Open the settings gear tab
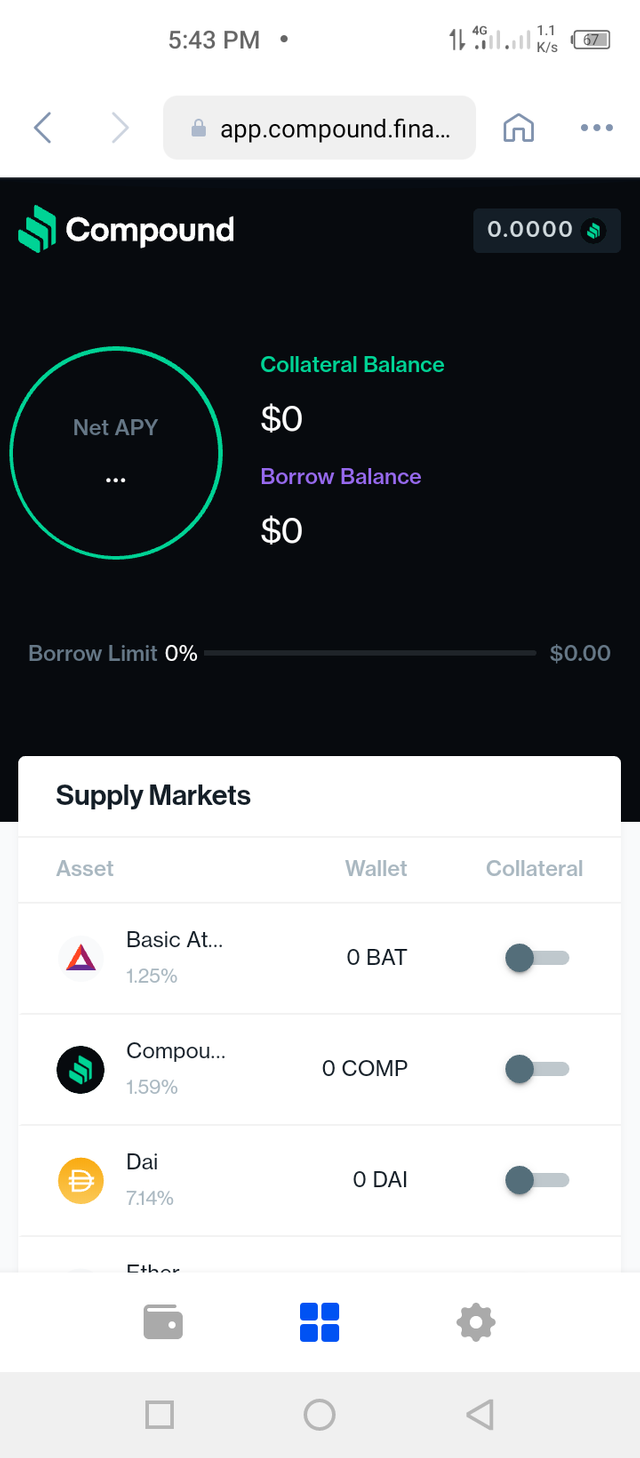 point(476,1323)
